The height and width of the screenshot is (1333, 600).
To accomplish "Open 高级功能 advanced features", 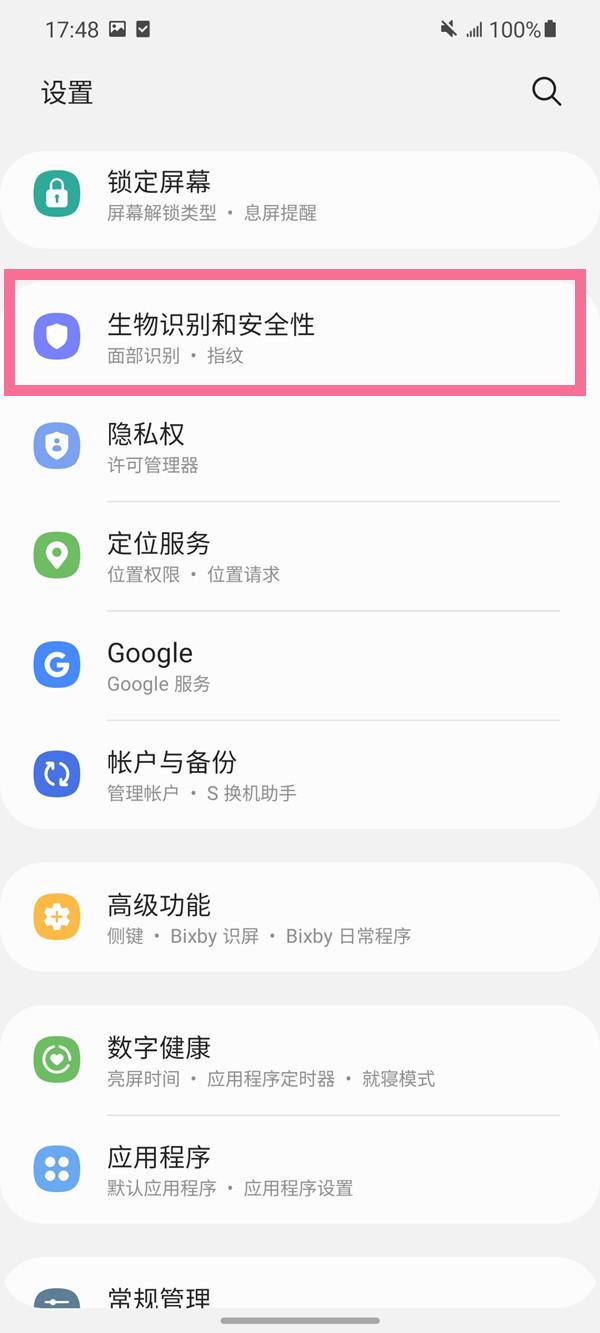I will point(300,919).
